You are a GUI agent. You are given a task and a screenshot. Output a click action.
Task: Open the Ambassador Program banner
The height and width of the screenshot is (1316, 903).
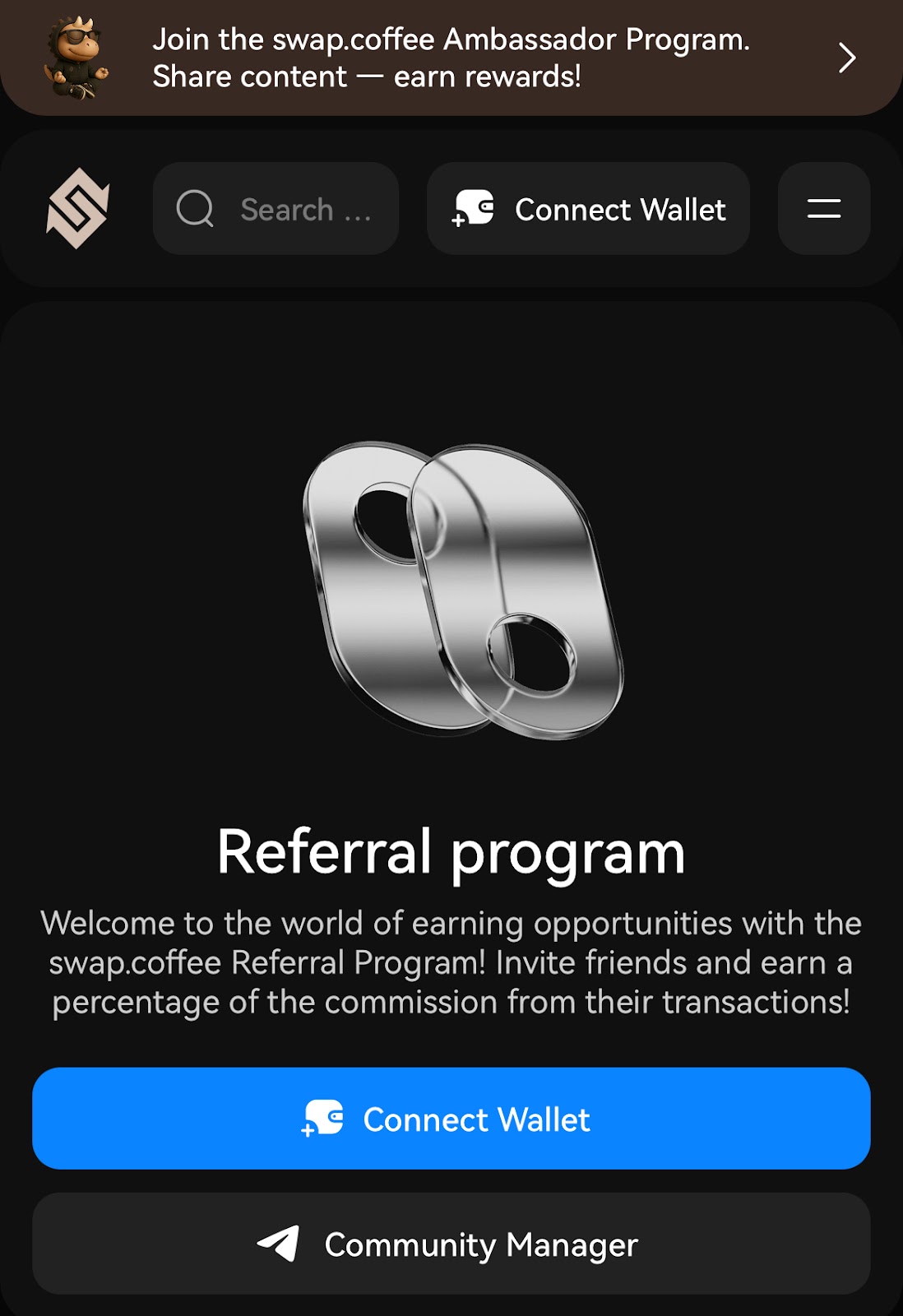point(451,58)
